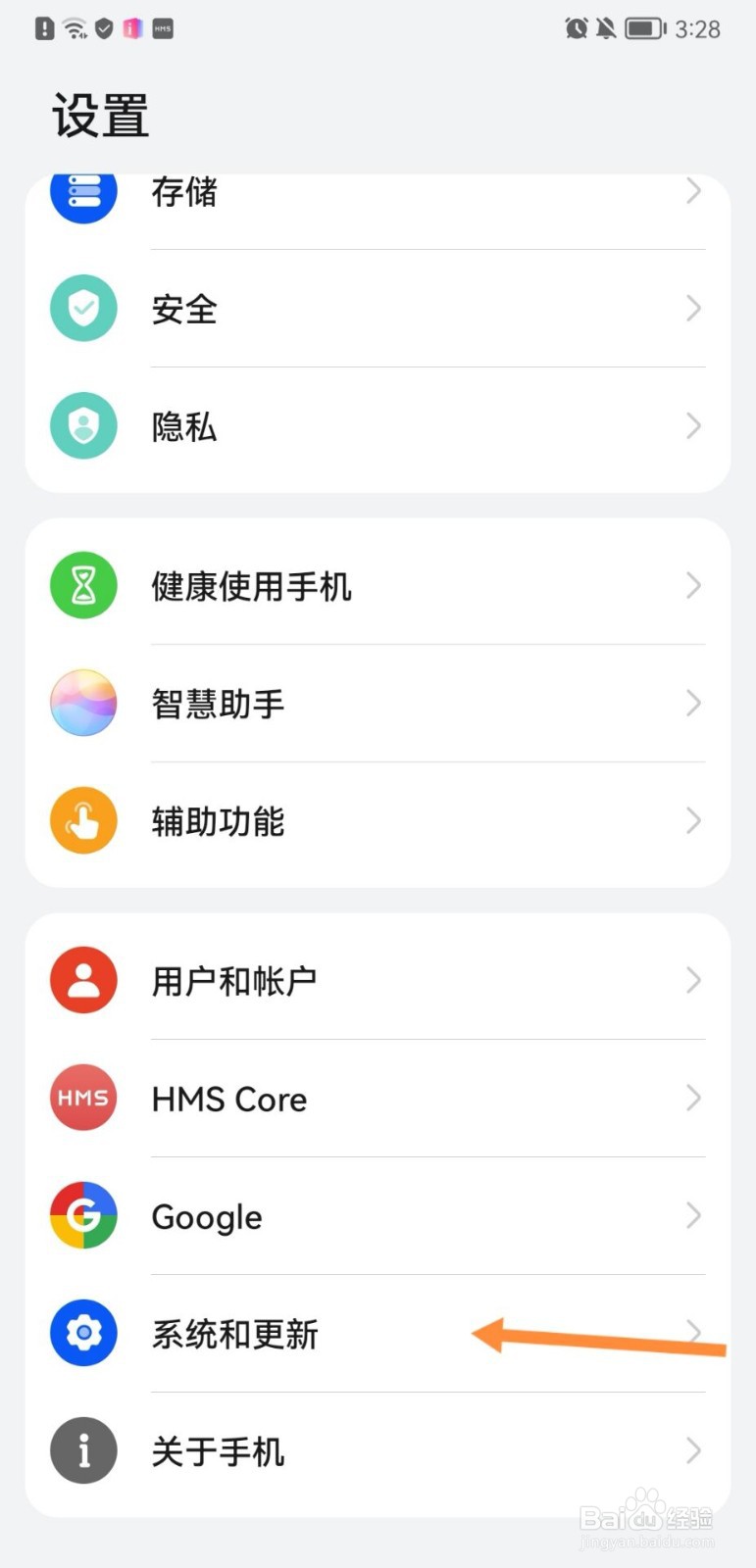Open 系统和更新 system and updates
The image size is (756, 1568).
(x=378, y=1334)
